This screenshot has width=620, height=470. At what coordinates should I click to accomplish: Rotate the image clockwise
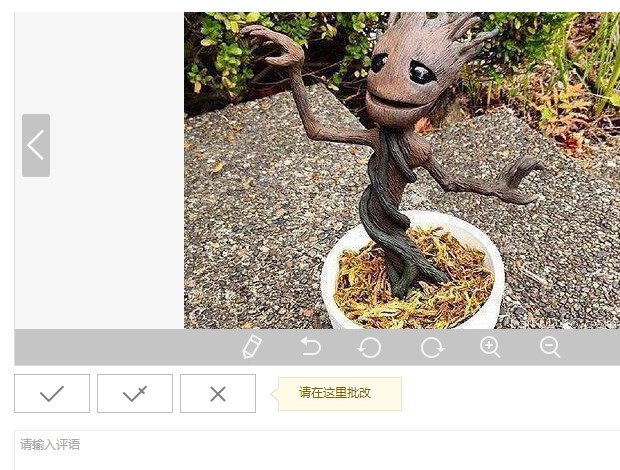pos(432,347)
